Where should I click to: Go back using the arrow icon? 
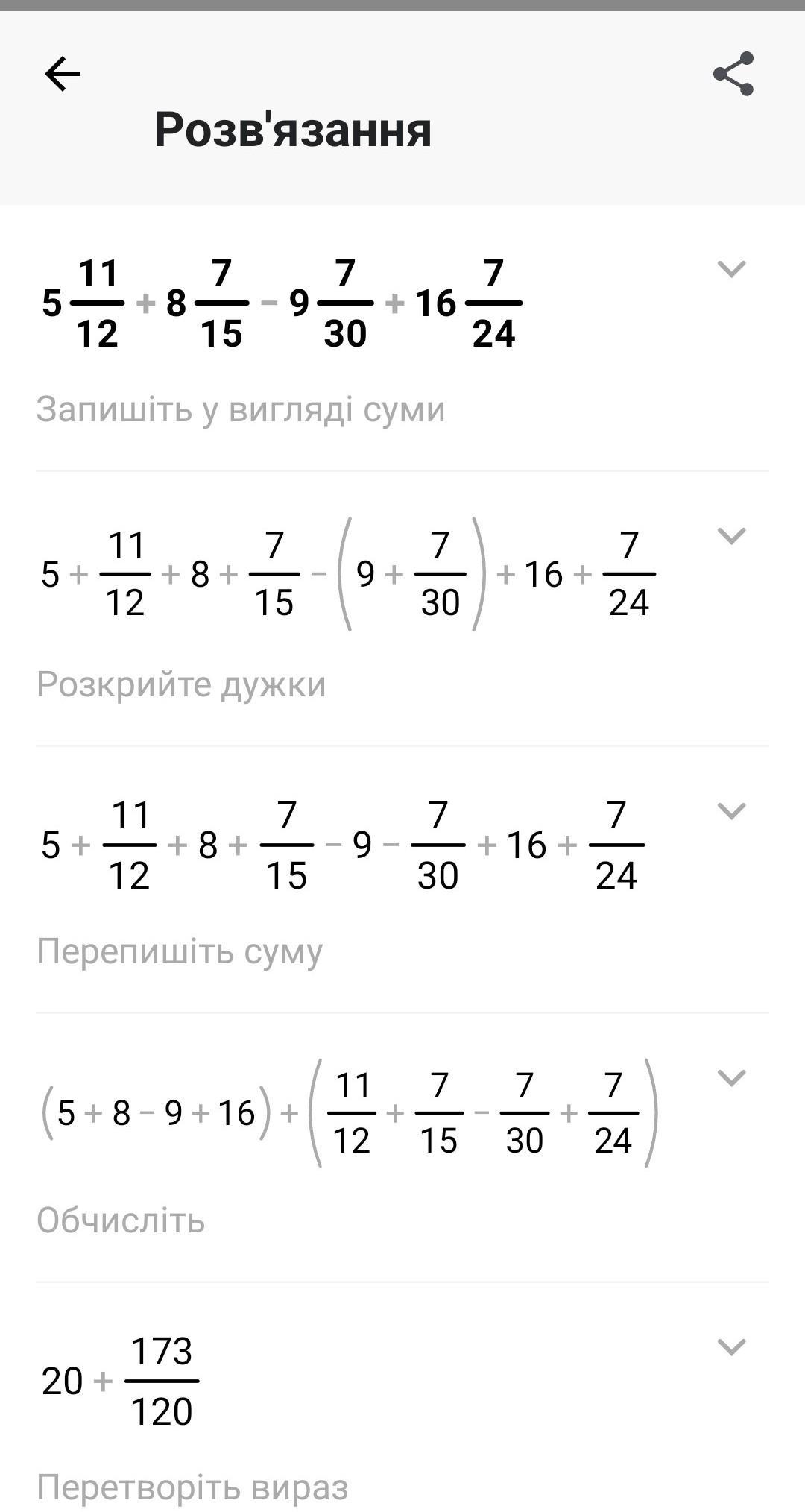[x=63, y=74]
